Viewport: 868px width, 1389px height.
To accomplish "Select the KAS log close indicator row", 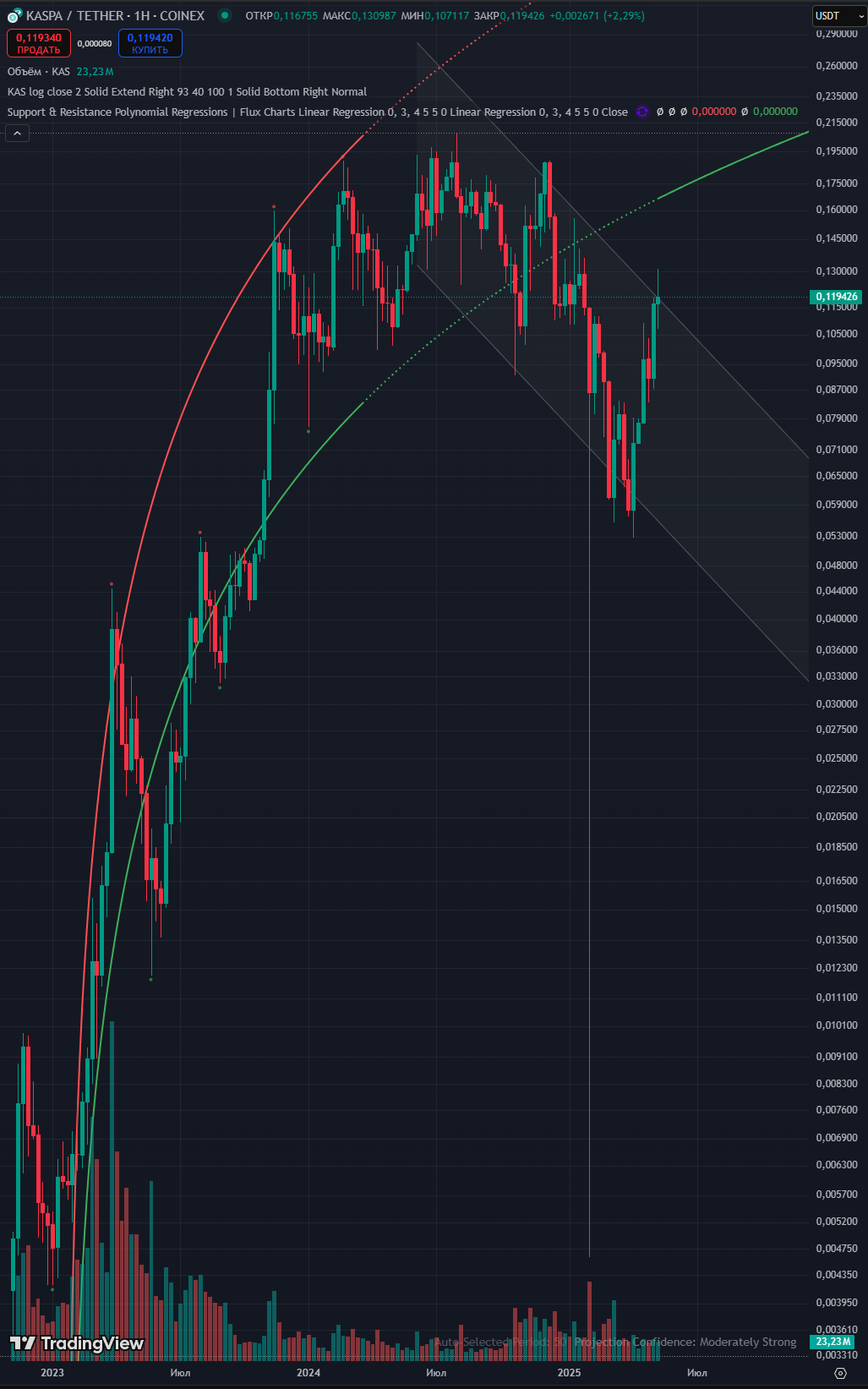I will click(x=187, y=92).
